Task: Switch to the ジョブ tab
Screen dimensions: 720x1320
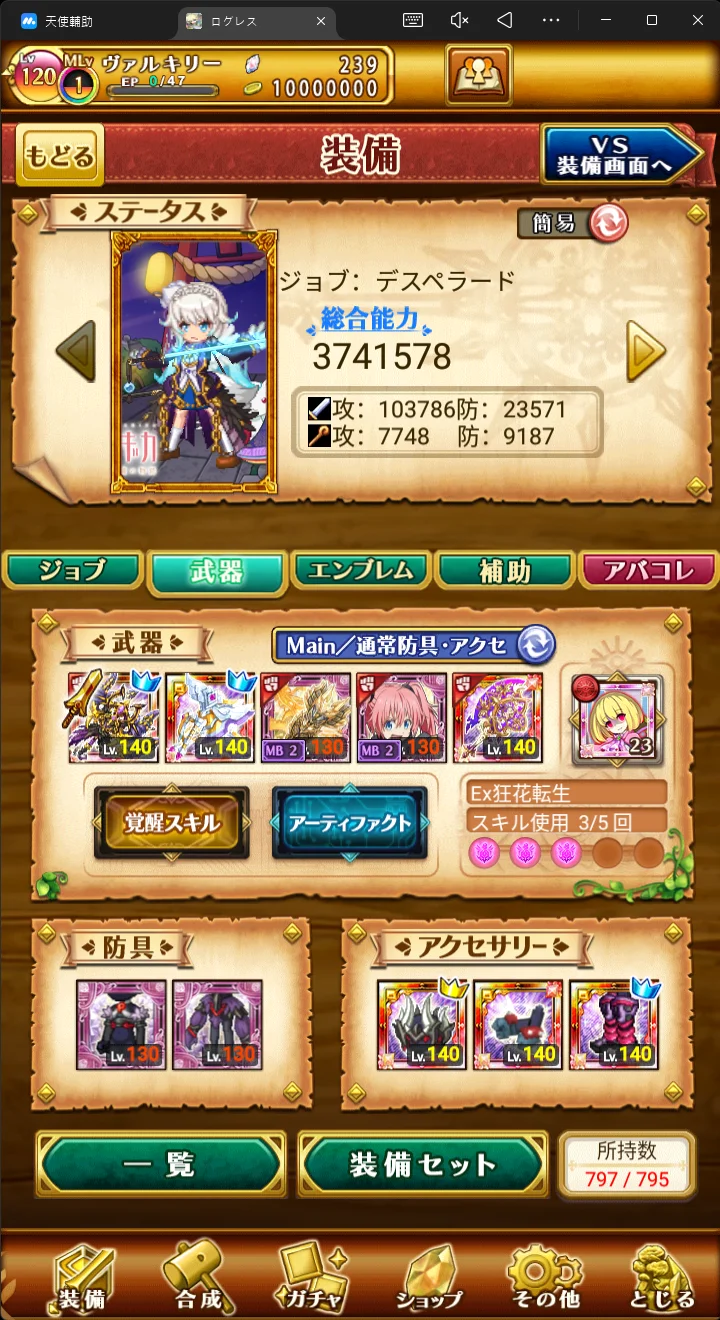Action: point(72,570)
